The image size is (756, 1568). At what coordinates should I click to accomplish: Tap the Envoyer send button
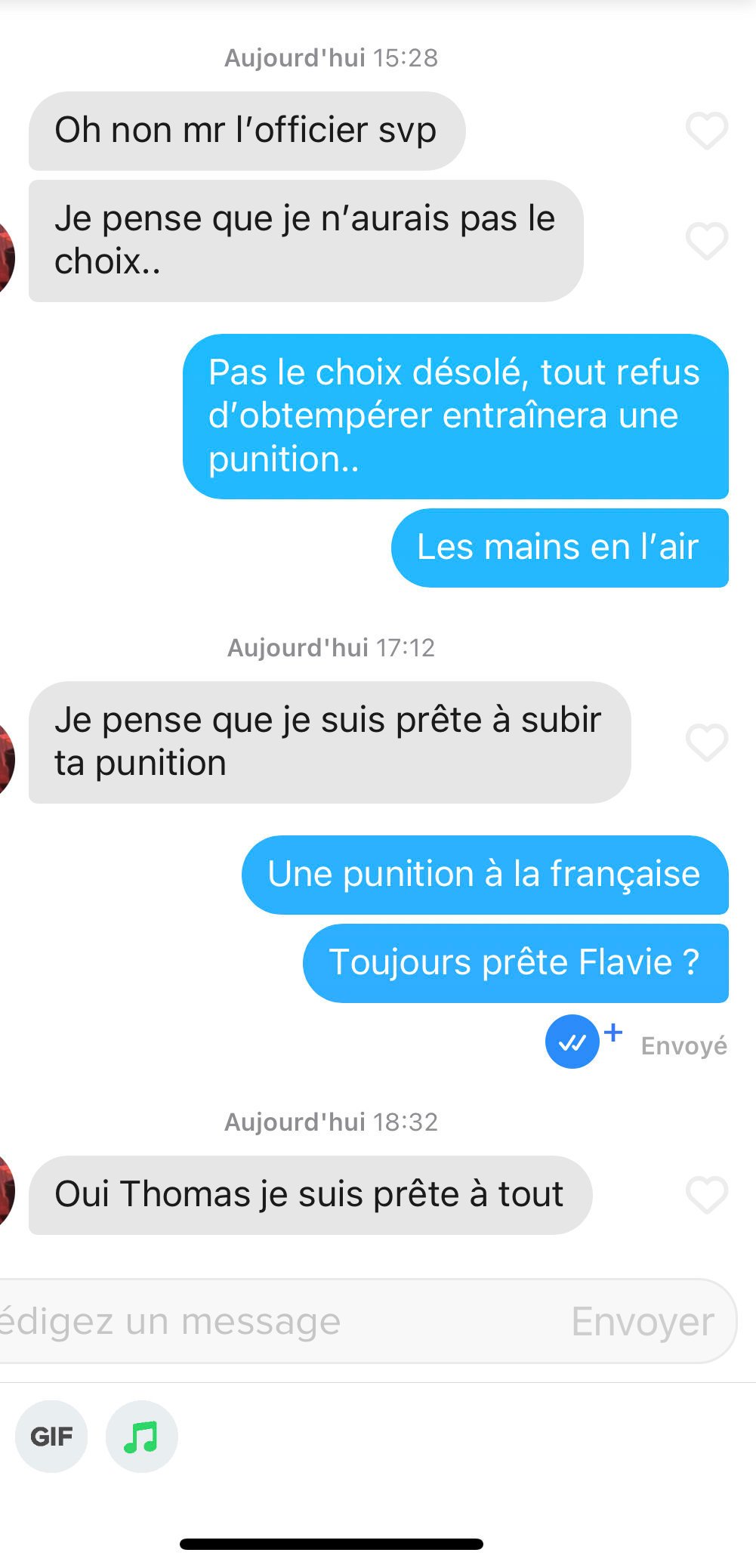[x=643, y=1322]
